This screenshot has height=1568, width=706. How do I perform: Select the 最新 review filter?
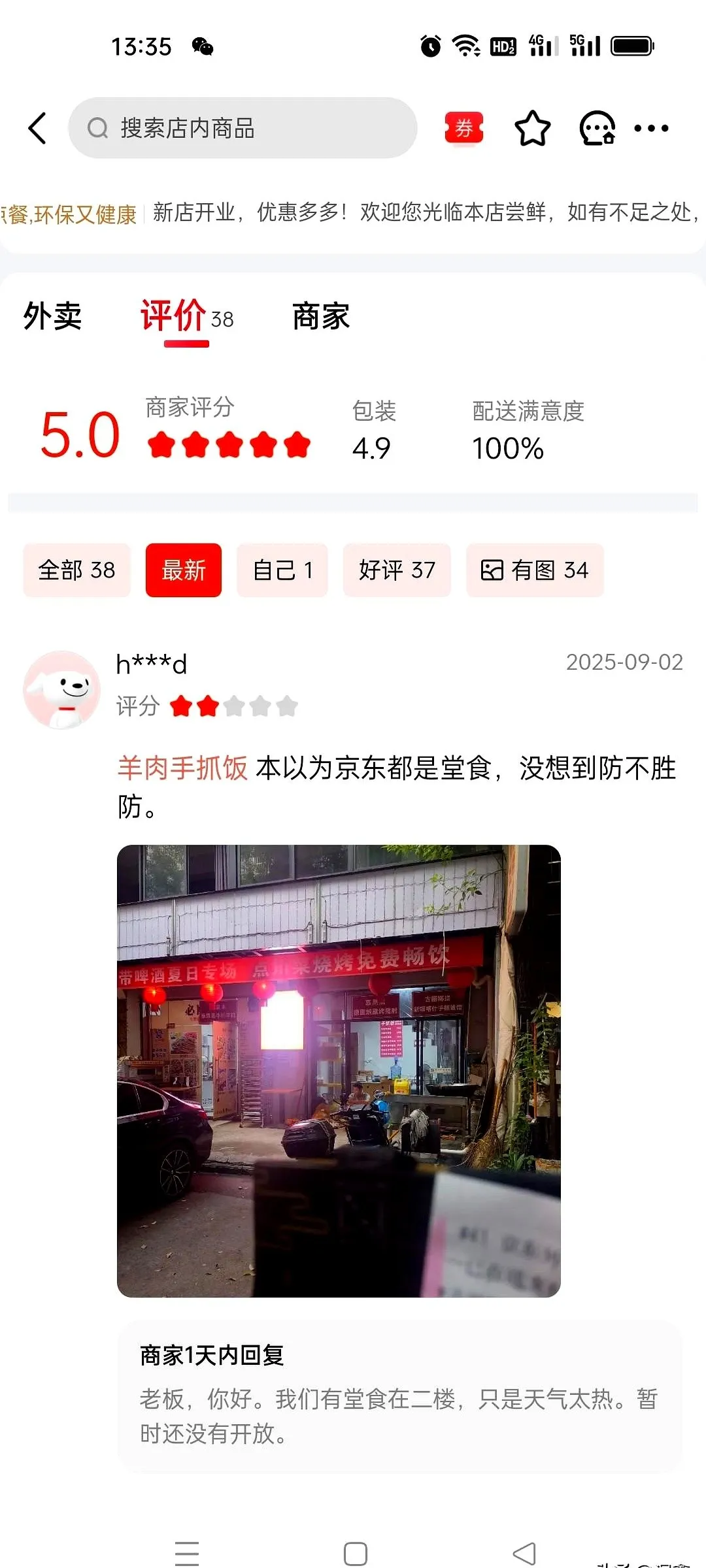(x=183, y=570)
